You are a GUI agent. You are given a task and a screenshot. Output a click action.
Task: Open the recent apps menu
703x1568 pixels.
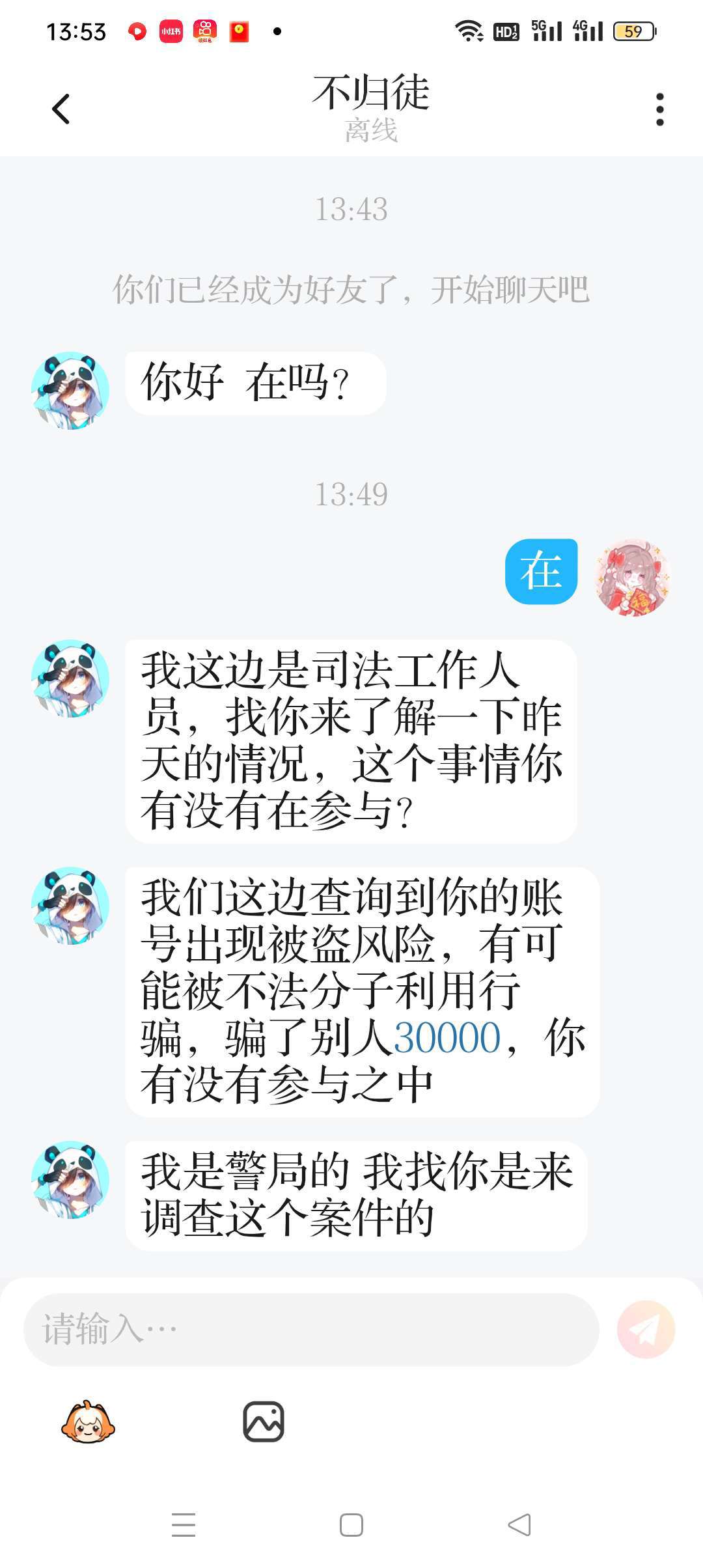click(184, 1525)
